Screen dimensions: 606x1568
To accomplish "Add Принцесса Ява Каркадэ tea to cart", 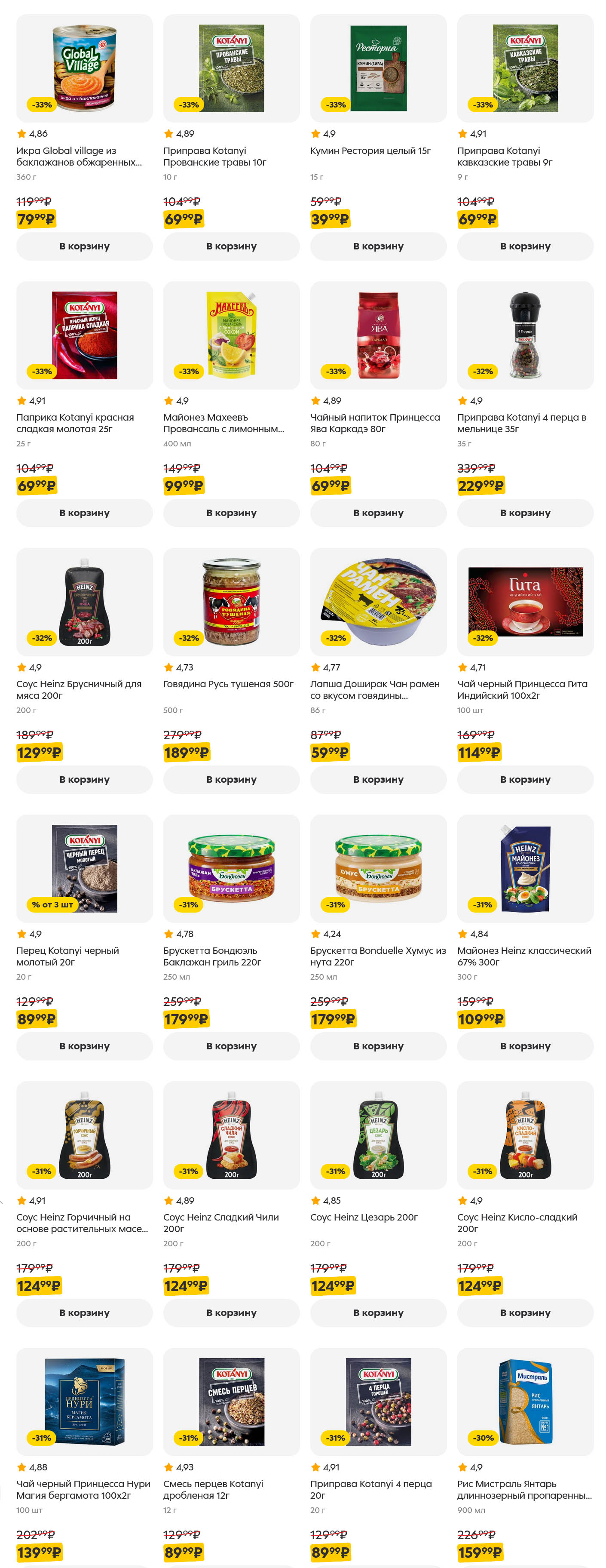I will click(378, 513).
